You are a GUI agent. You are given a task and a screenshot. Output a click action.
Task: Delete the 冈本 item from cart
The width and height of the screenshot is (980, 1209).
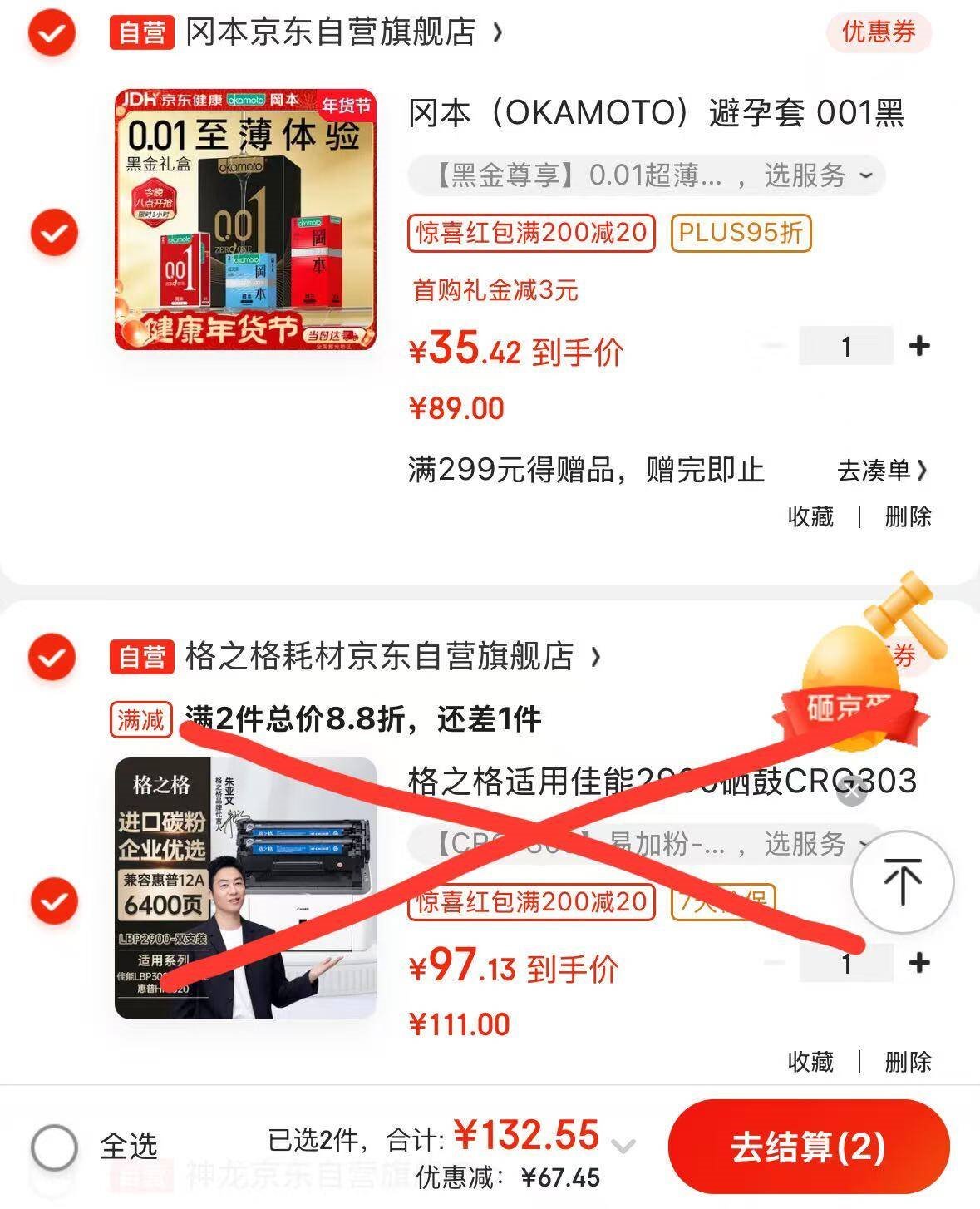(908, 516)
